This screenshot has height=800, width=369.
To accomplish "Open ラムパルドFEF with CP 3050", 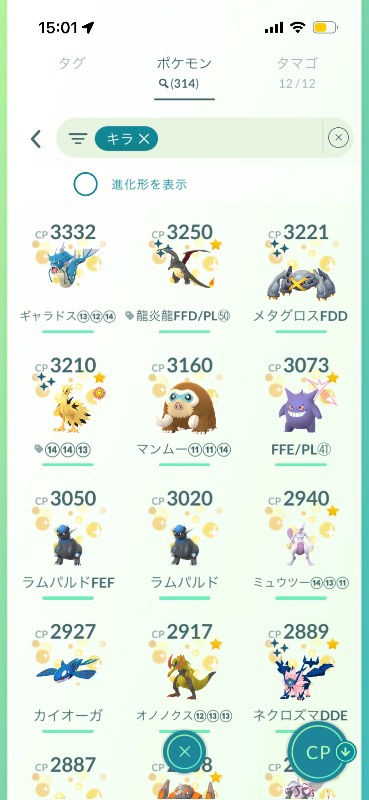I will click(68, 542).
